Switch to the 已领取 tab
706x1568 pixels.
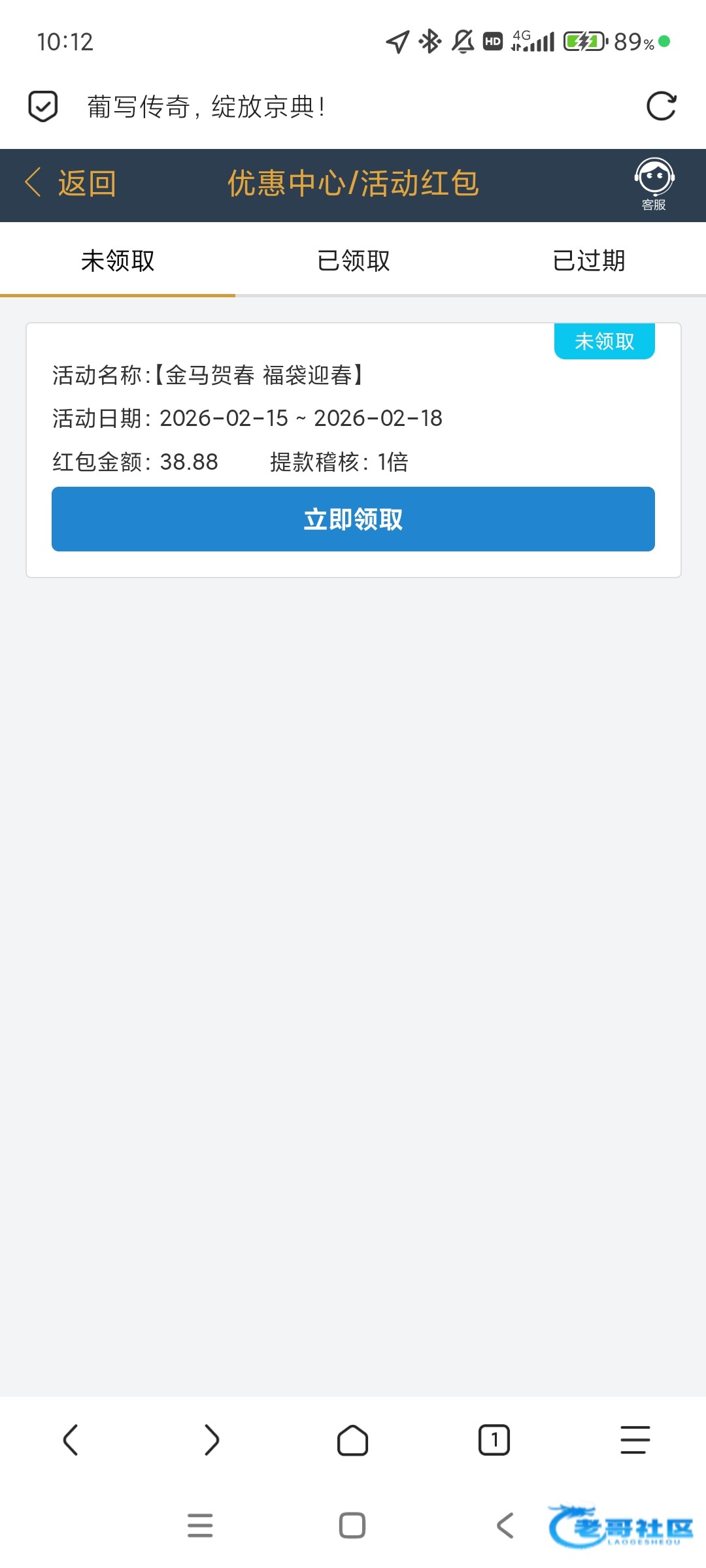353,261
